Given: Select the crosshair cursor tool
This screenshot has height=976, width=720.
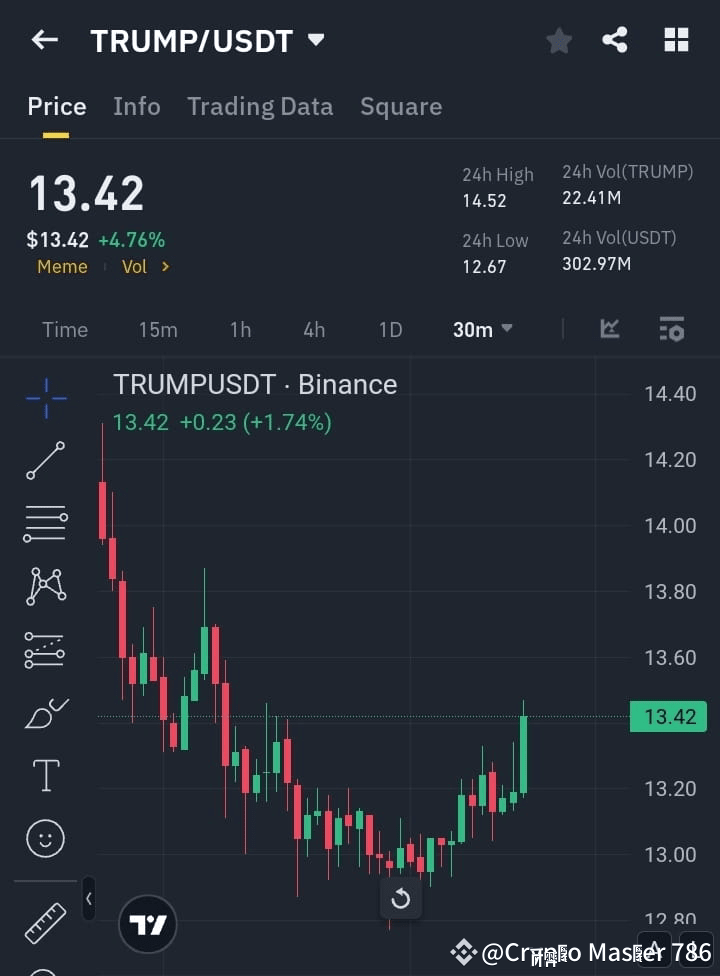Looking at the screenshot, I should click(45, 398).
